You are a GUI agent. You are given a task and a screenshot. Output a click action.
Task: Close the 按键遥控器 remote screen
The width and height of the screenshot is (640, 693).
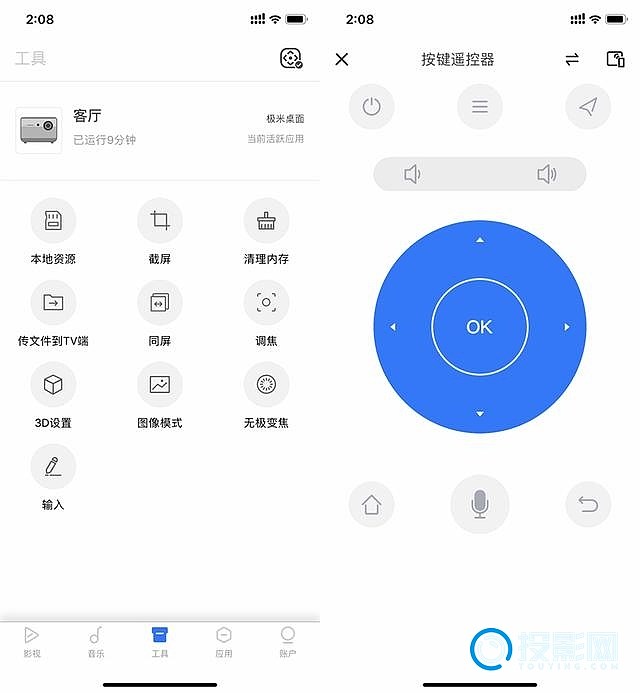pyautogui.click(x=342, y=60)
